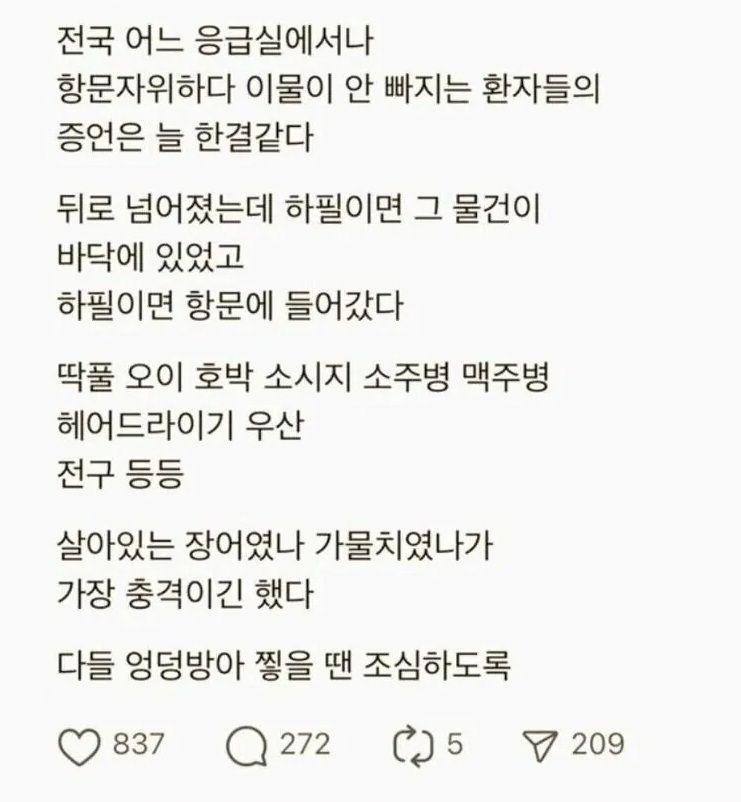The image size is (741, 802).
Task: Like this post with the heart icon
Action: (x=82, y=746)
